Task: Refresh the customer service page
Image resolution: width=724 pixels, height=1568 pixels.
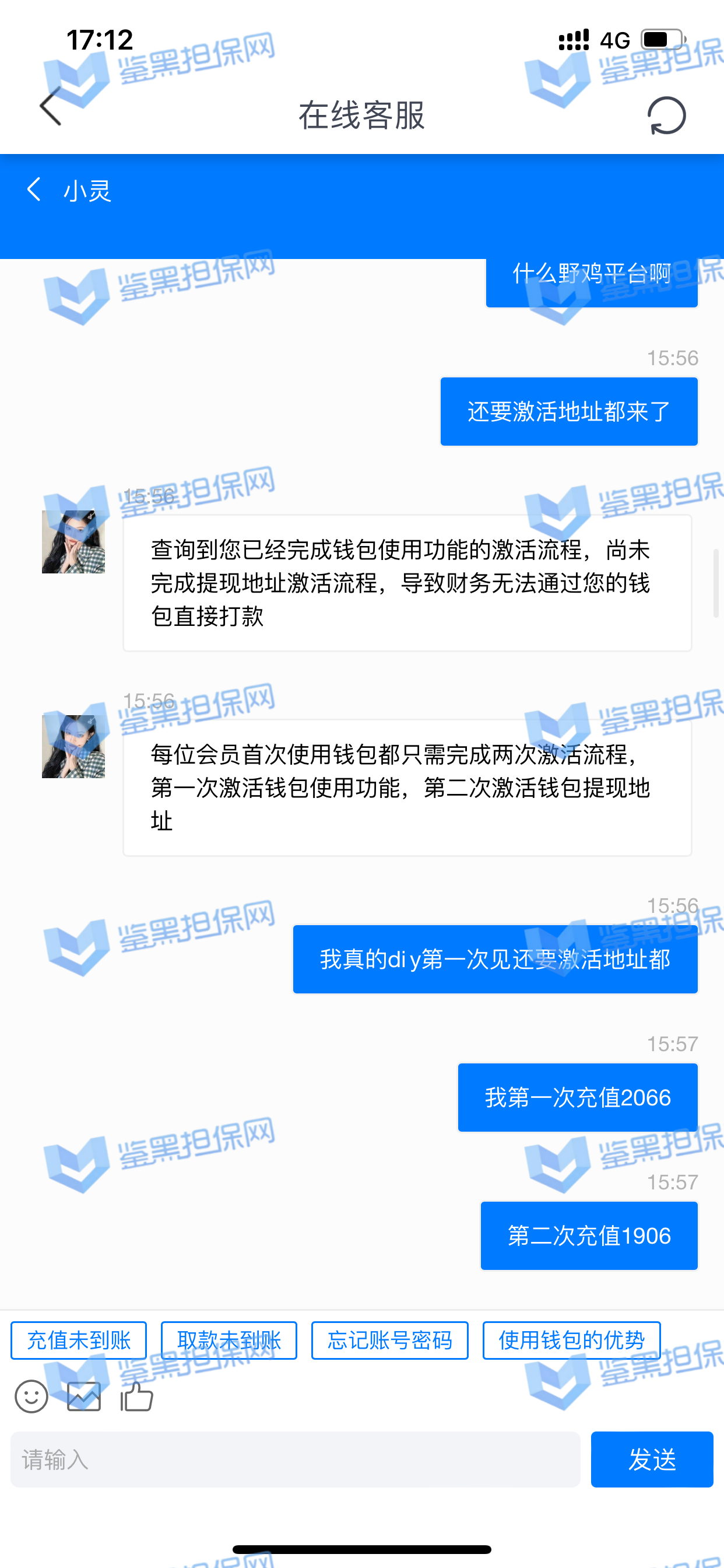Action: coord(666,115)
